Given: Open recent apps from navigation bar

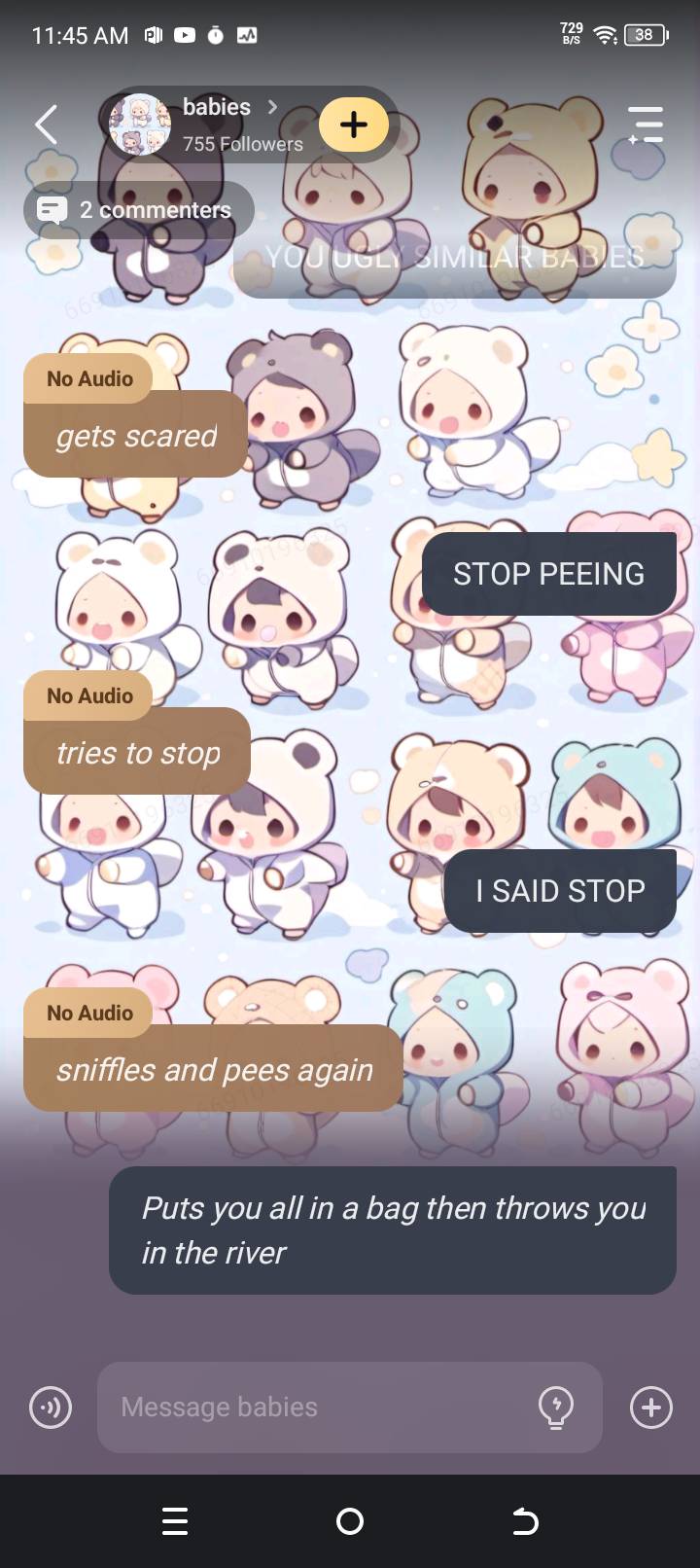Looking at the screenshot, I should [175, 1521].
